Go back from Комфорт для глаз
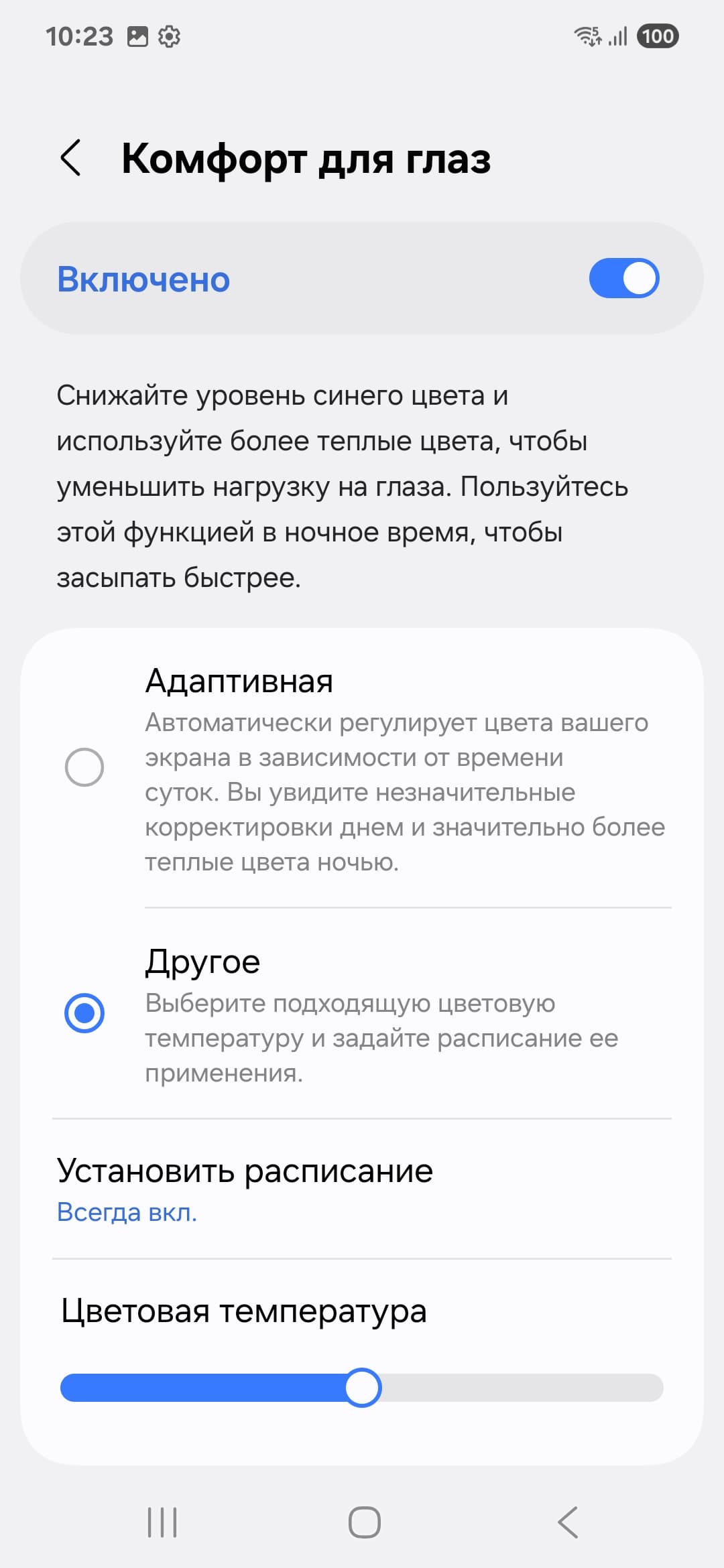The image size is (724, 1568). tap(71, 158)
